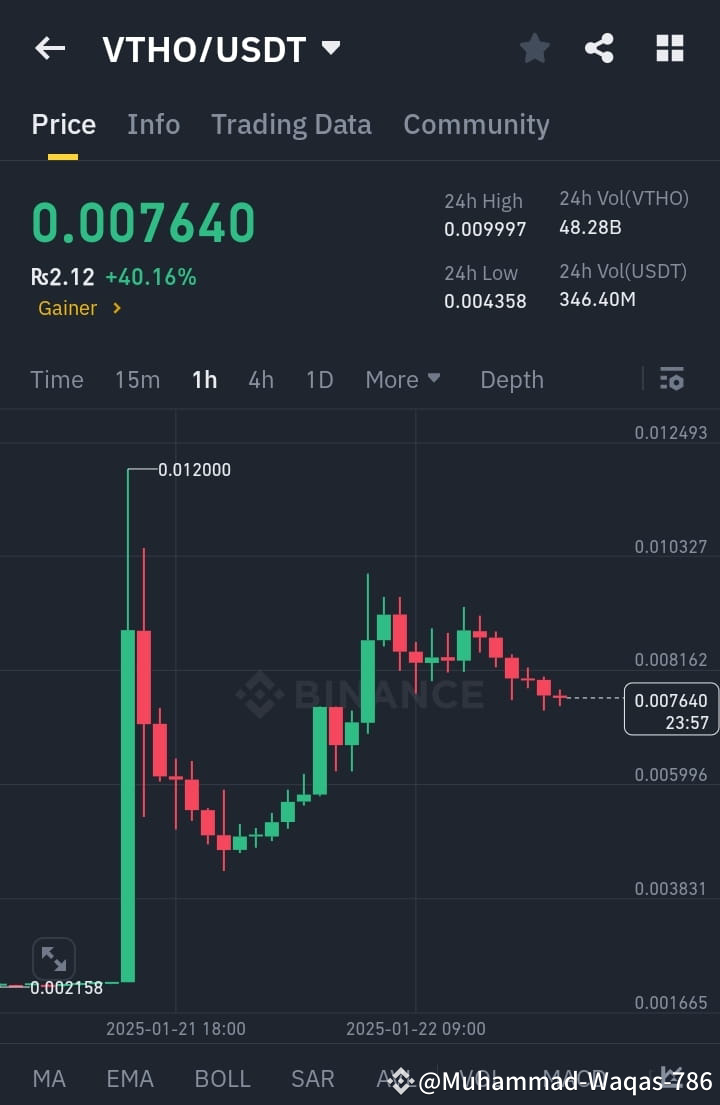Switch to the Trading Data tab

[291, 124]
